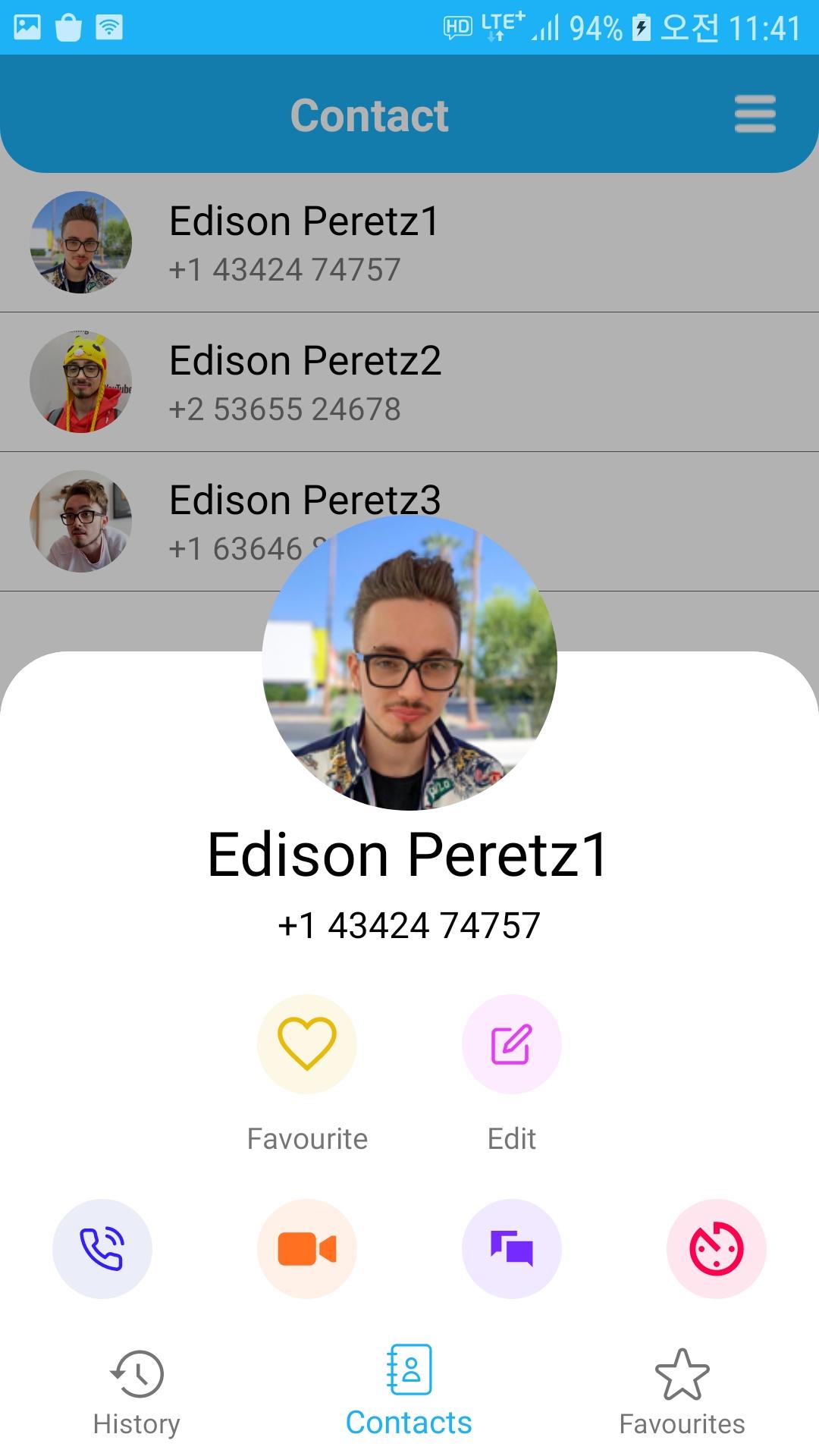Start a voice call with Edison Peretz1
The width and height of the screenshot is (819, 1456).
102,1248
